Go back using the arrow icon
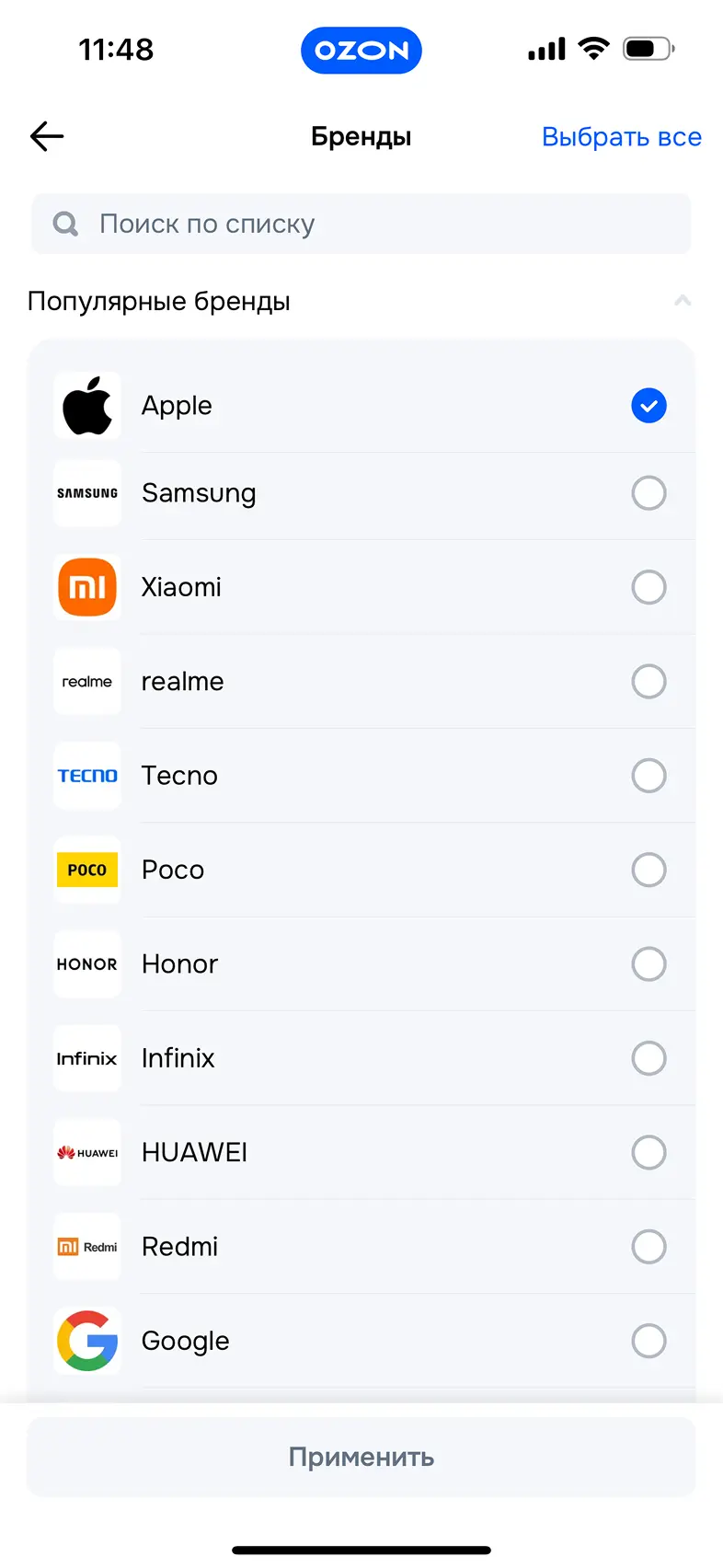Image resolution: width=723 pixels, height=1568 pixels. coord(47,137)
